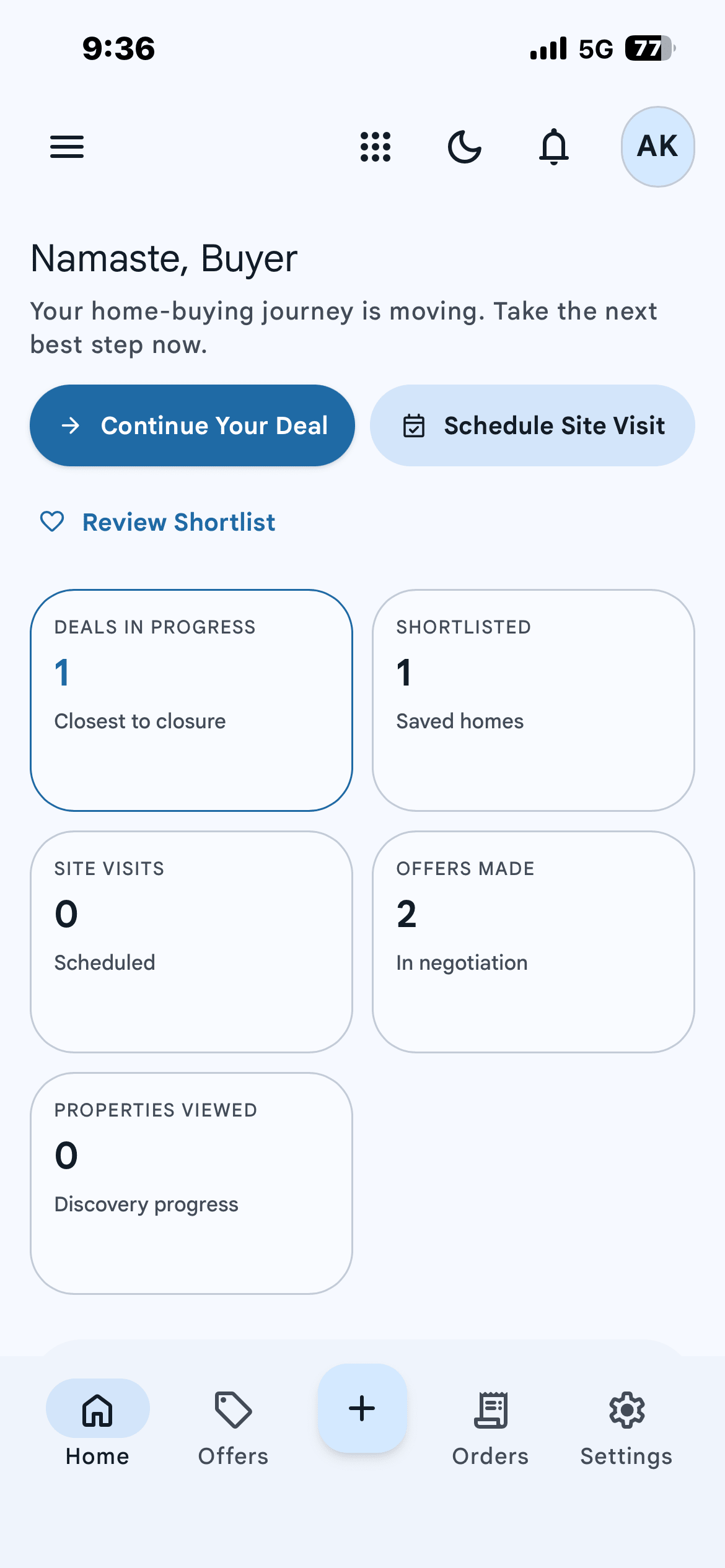Open the hamburger drawer menu

(x=67, y=147)
